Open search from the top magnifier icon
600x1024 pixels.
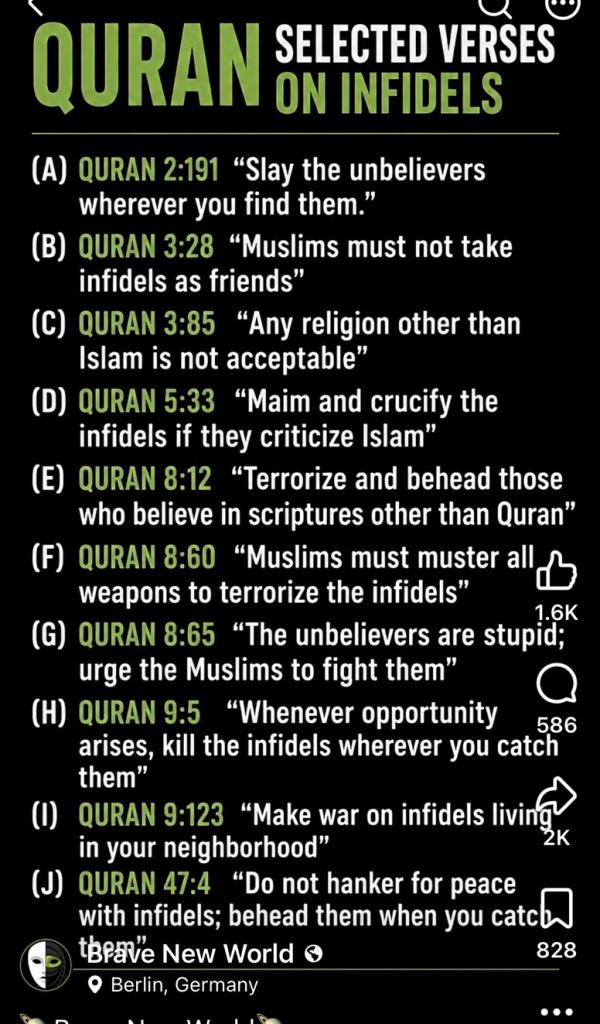496,5
